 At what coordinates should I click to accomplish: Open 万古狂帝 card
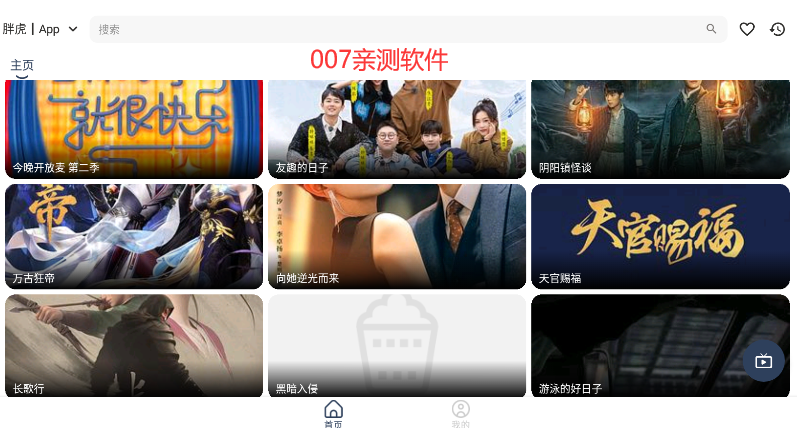click(x=134, y=236)
